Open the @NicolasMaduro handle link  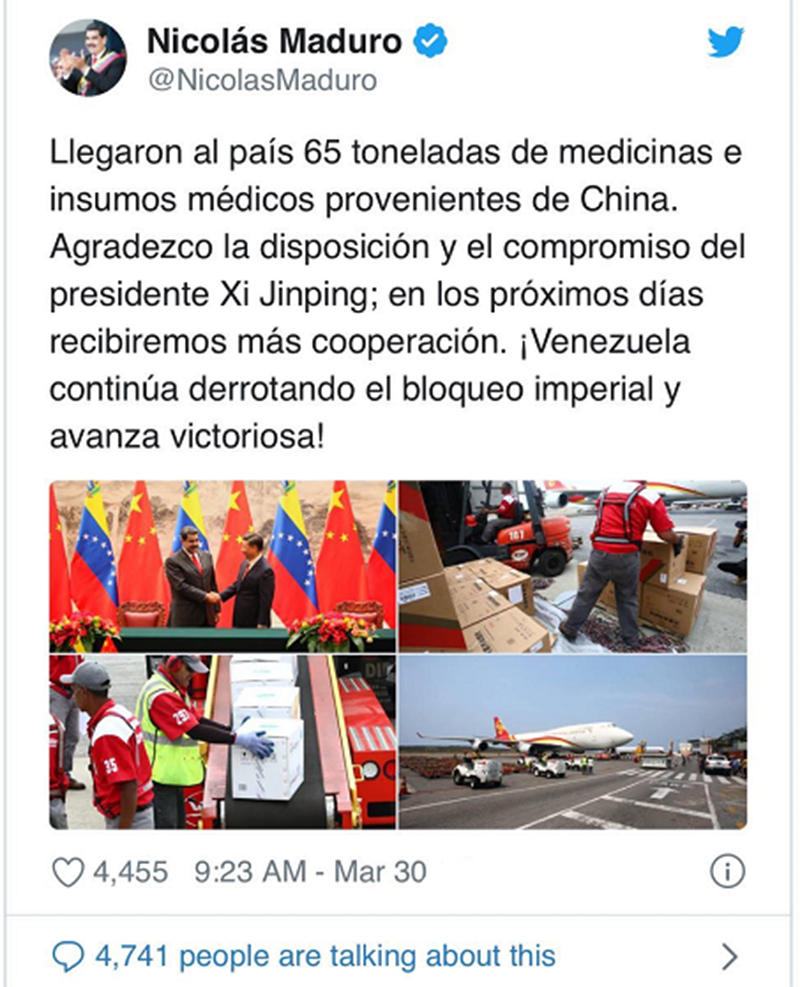[262, 81]
